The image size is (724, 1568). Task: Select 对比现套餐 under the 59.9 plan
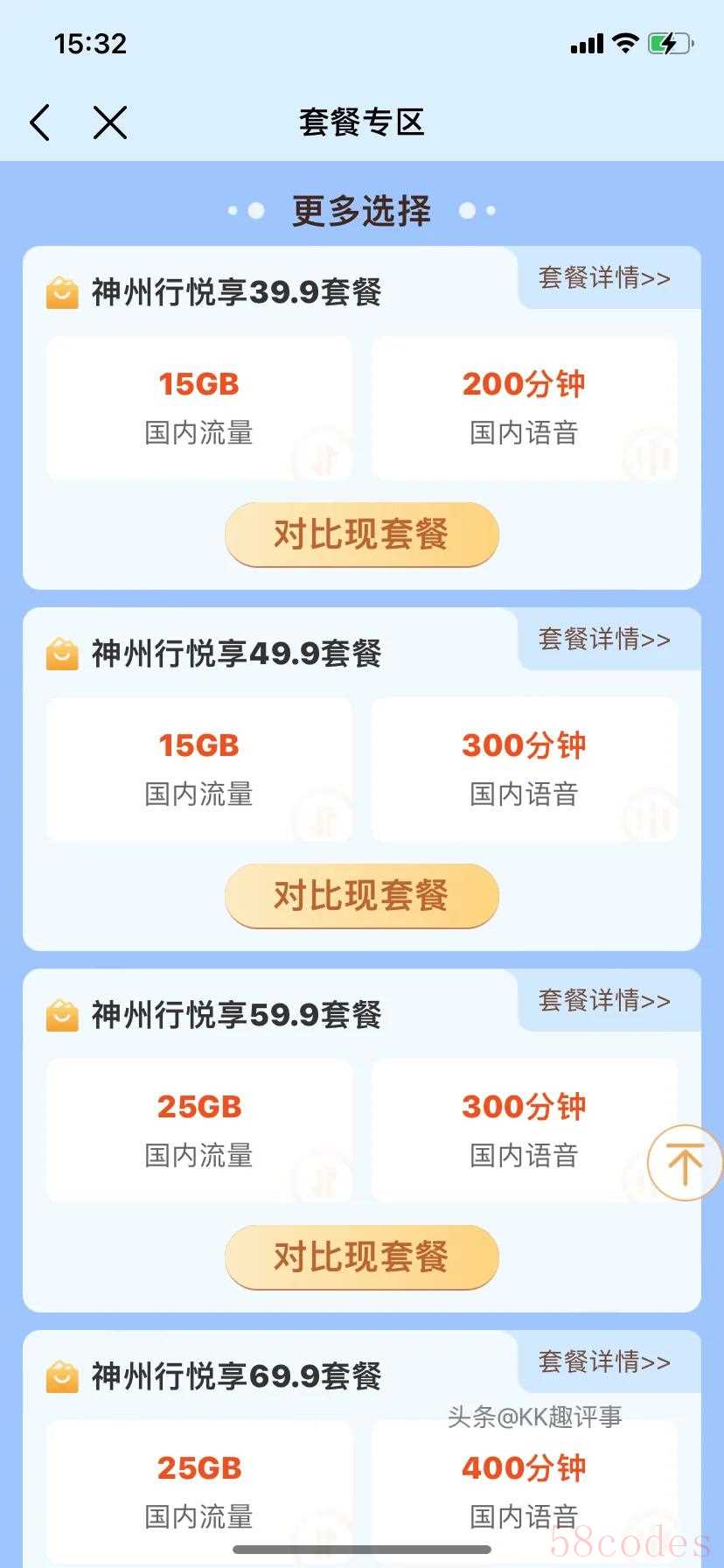click(361, 1257)
